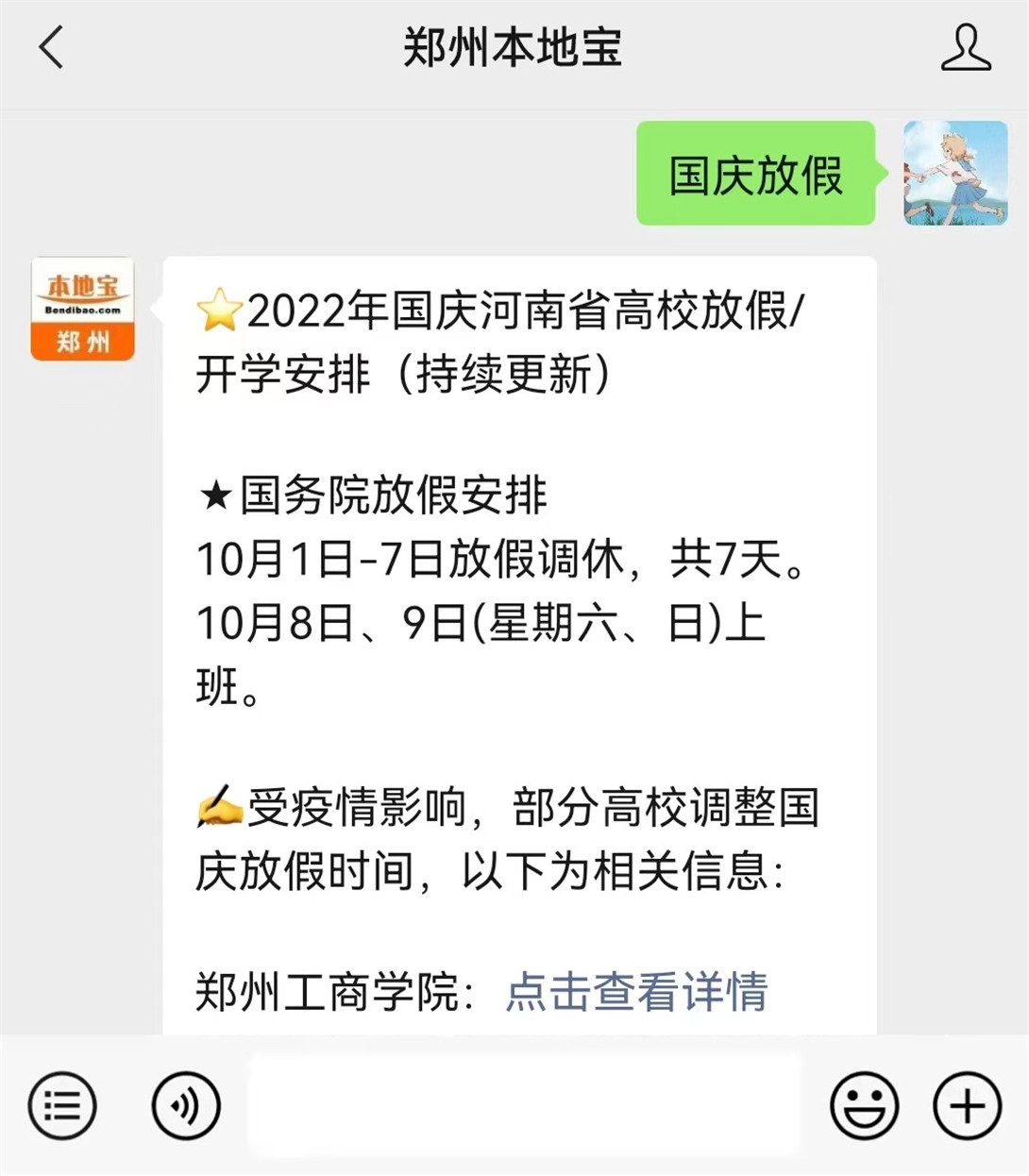Image resolution: width=1029 pixels, height=1176 pixels.
Task: Open the plus attachments panel
Action: [x=967, y=1105]
